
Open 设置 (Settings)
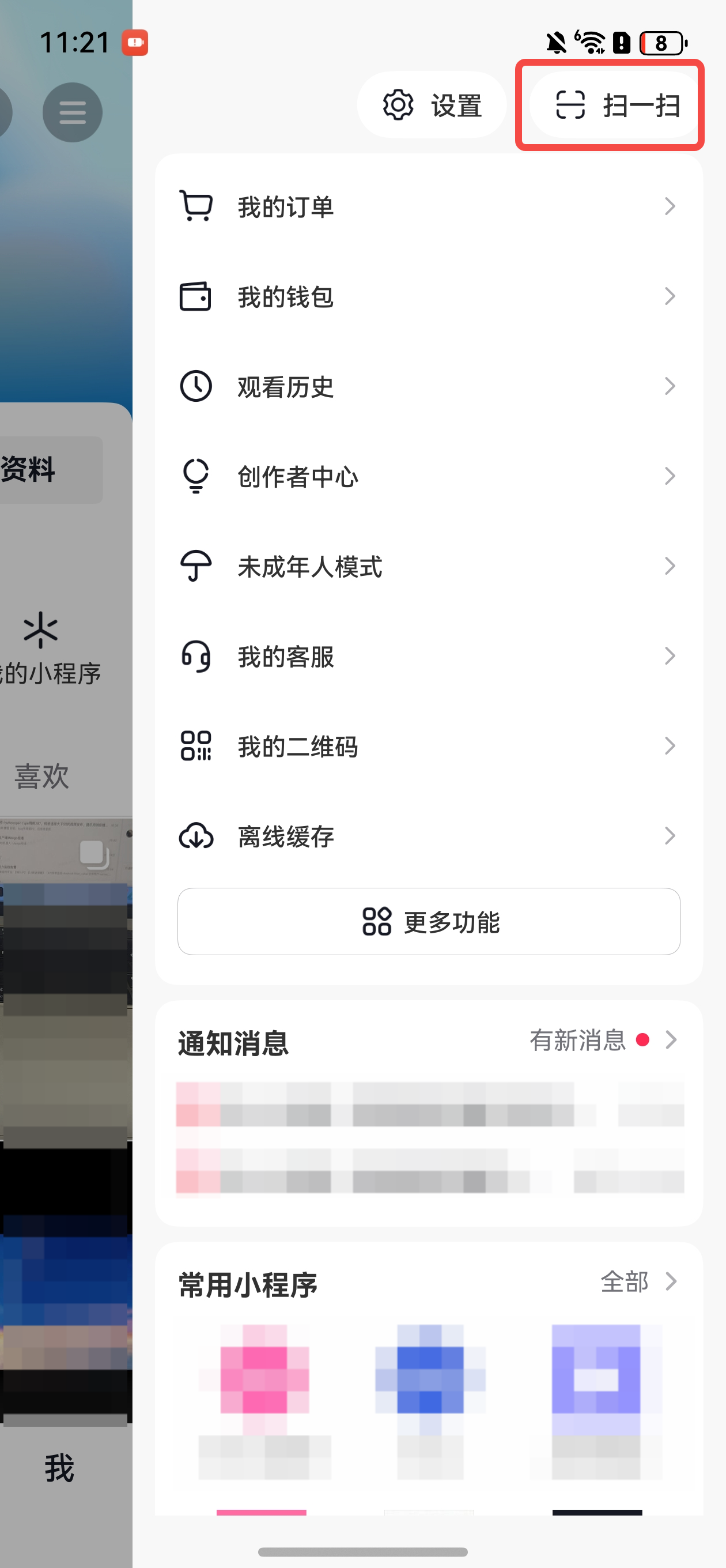click(x=432, y=105)
